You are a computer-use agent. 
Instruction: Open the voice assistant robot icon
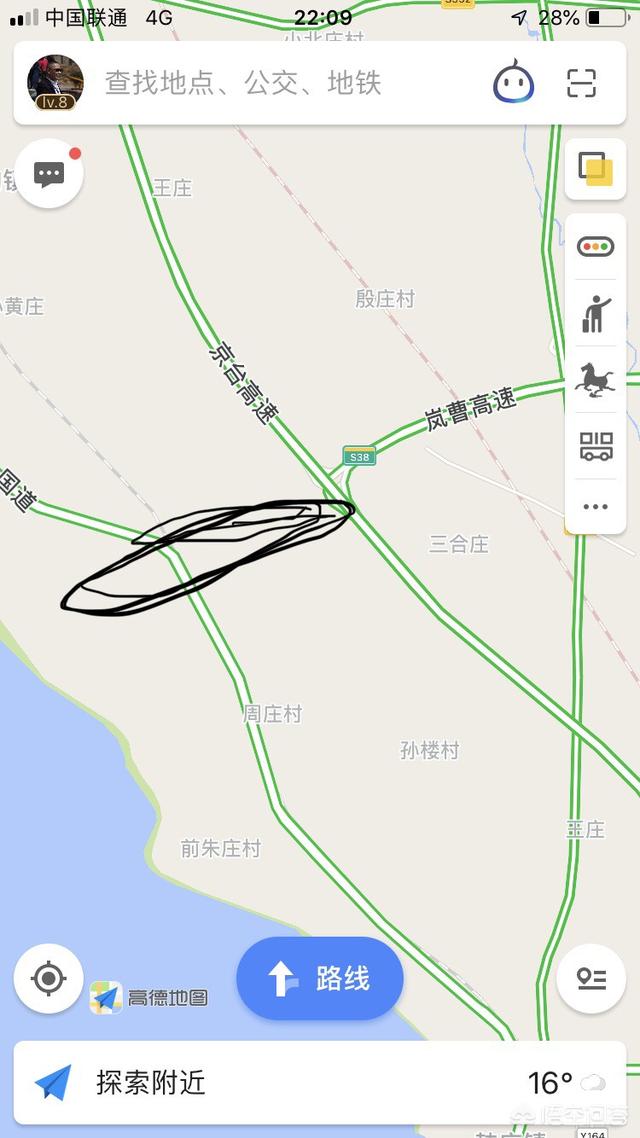coord(513,83)
